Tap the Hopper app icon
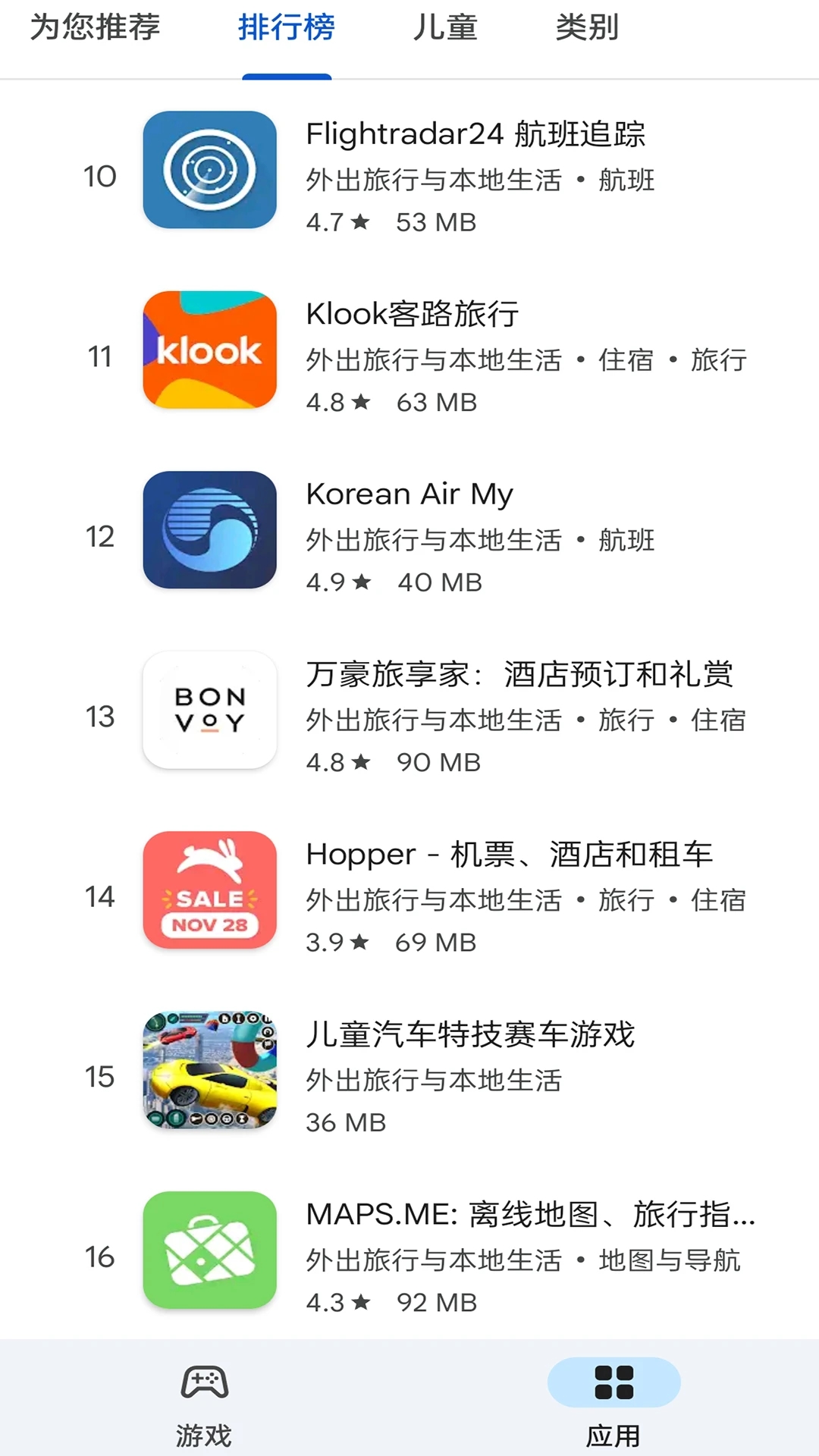Viewport: 819px width, 1456px height. tap(209, 892)
